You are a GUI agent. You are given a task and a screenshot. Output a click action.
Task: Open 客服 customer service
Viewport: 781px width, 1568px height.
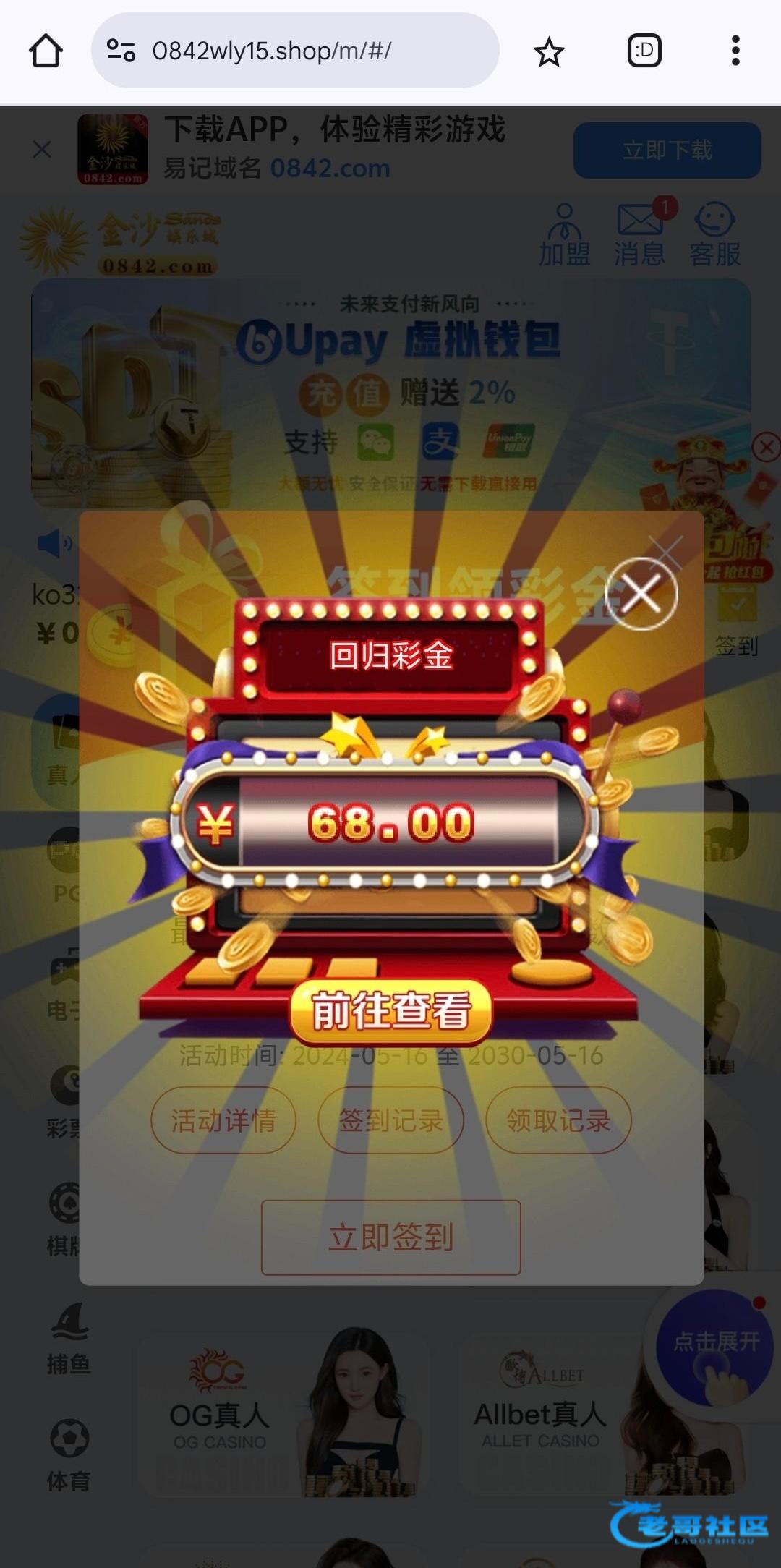pos(714,235)
